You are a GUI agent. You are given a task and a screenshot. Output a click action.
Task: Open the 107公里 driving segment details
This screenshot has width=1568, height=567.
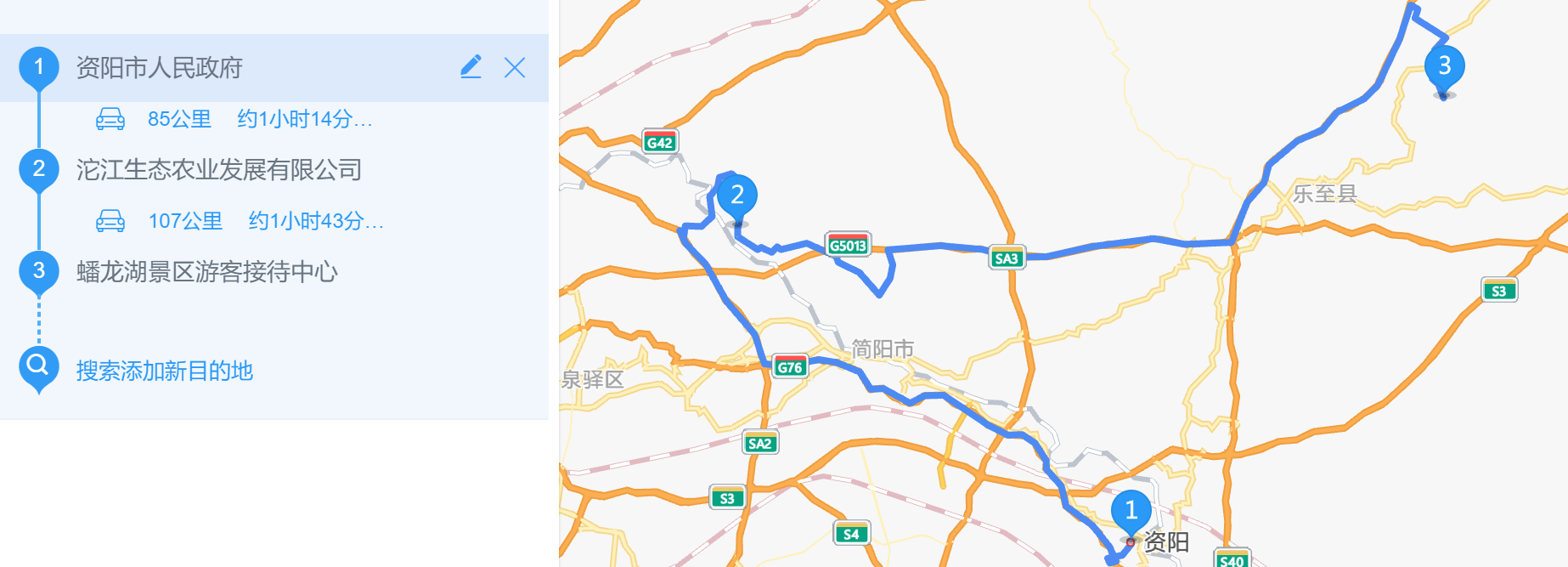pyautogui.click(x=240, y=221)
